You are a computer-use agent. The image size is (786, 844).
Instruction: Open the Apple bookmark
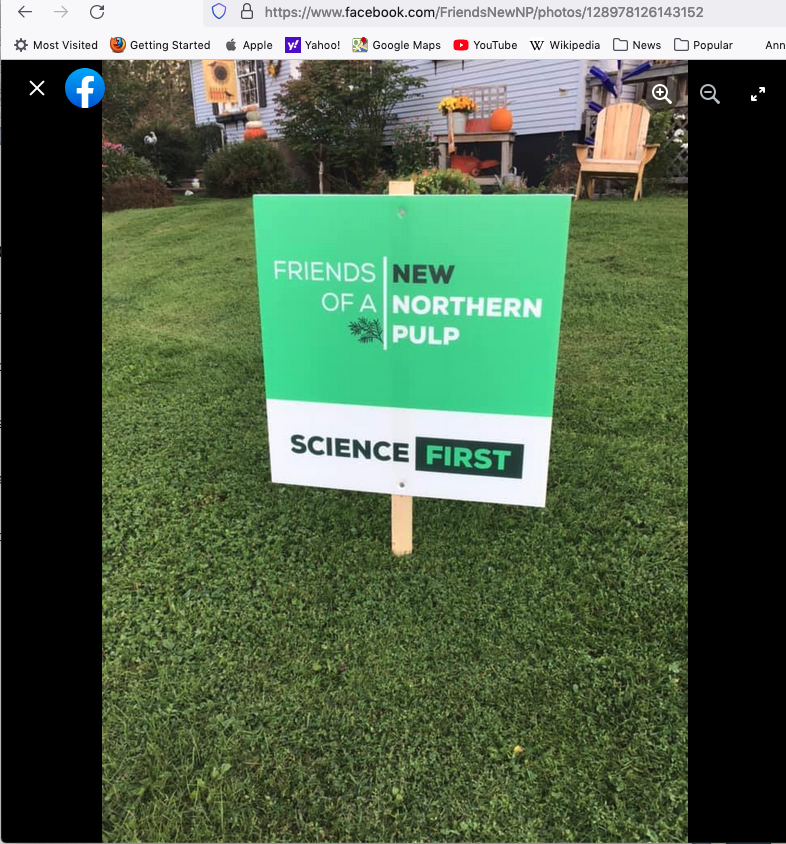point(248,45)
